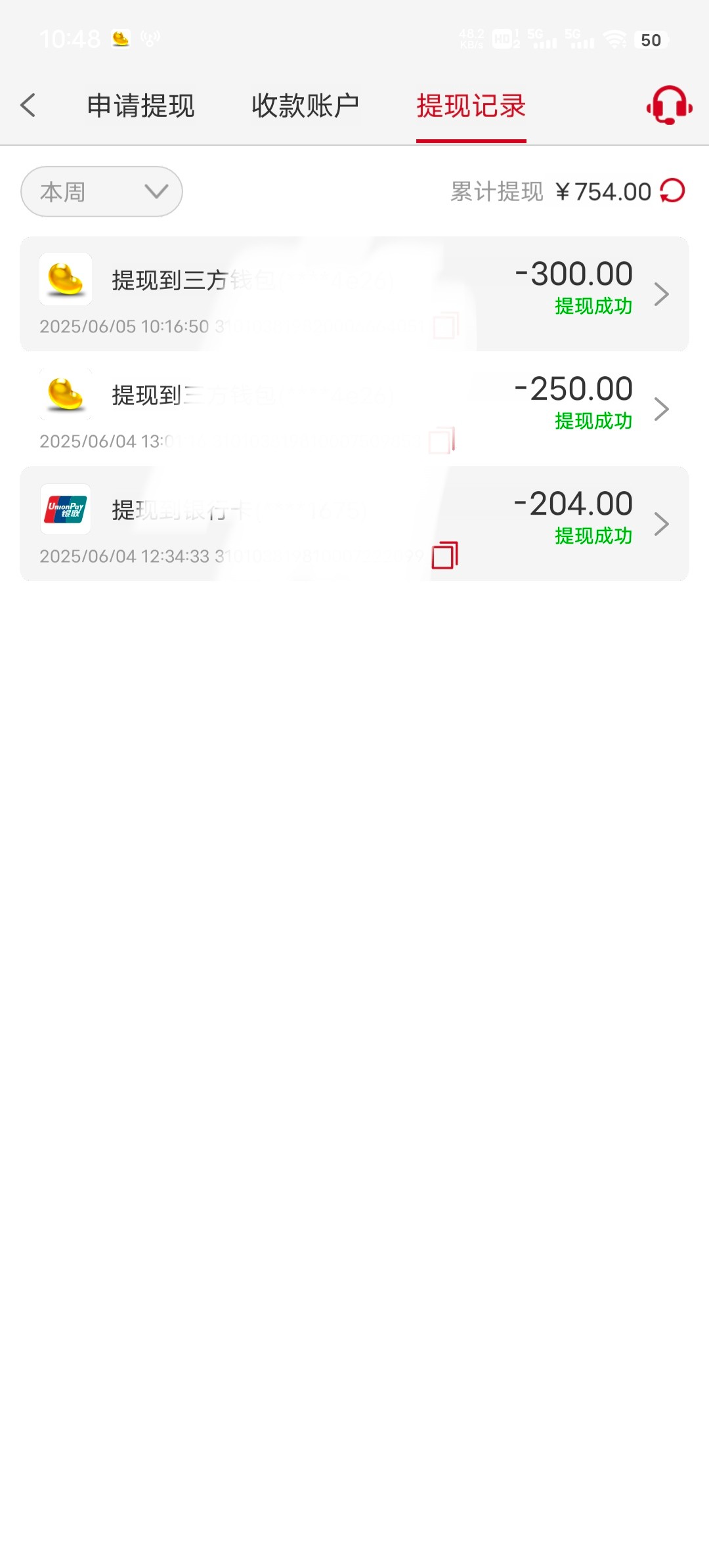Refresh the 累计提现 total
This screenshot has width=709, height=1568.
coord(672,191)
